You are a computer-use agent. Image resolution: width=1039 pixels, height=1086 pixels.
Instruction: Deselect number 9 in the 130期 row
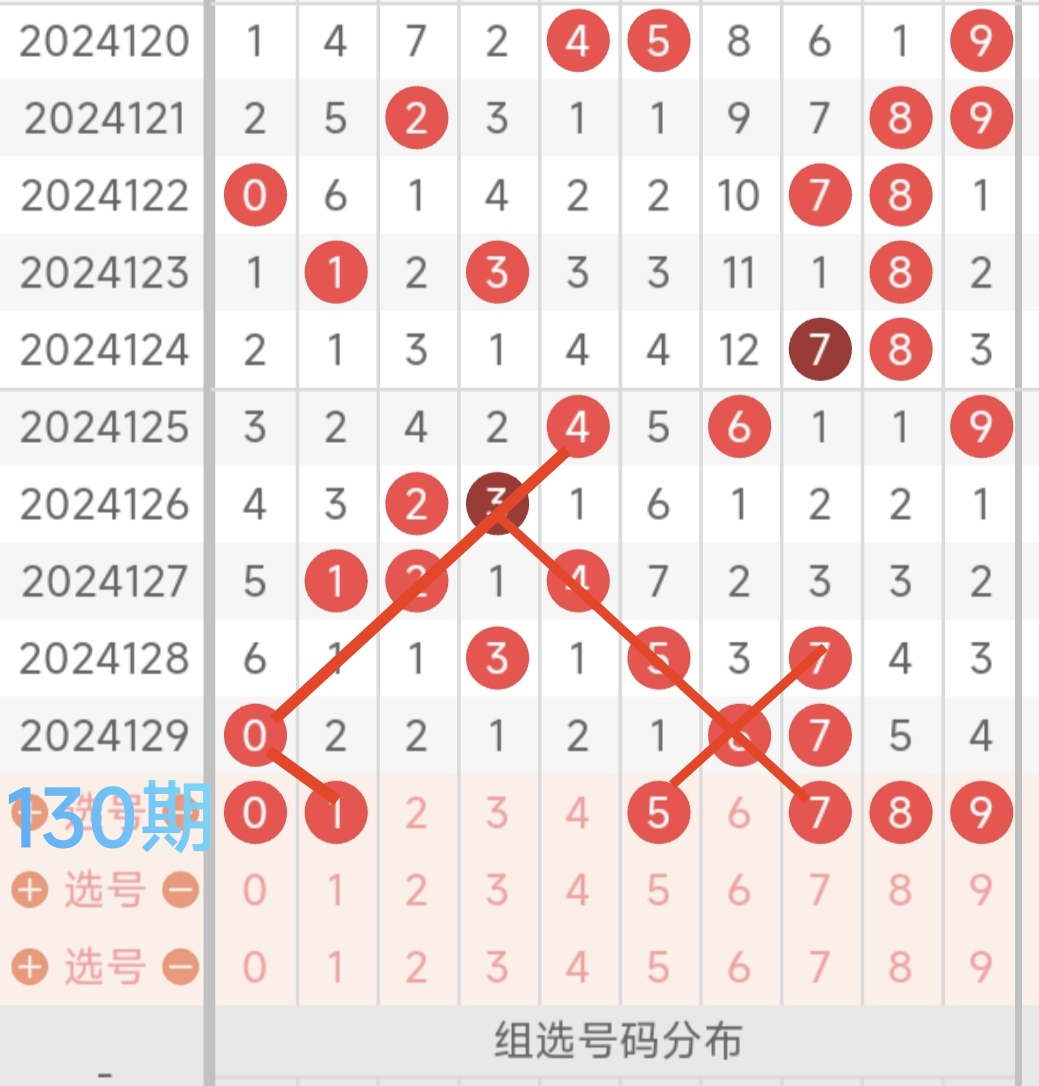tap(981, 813)
